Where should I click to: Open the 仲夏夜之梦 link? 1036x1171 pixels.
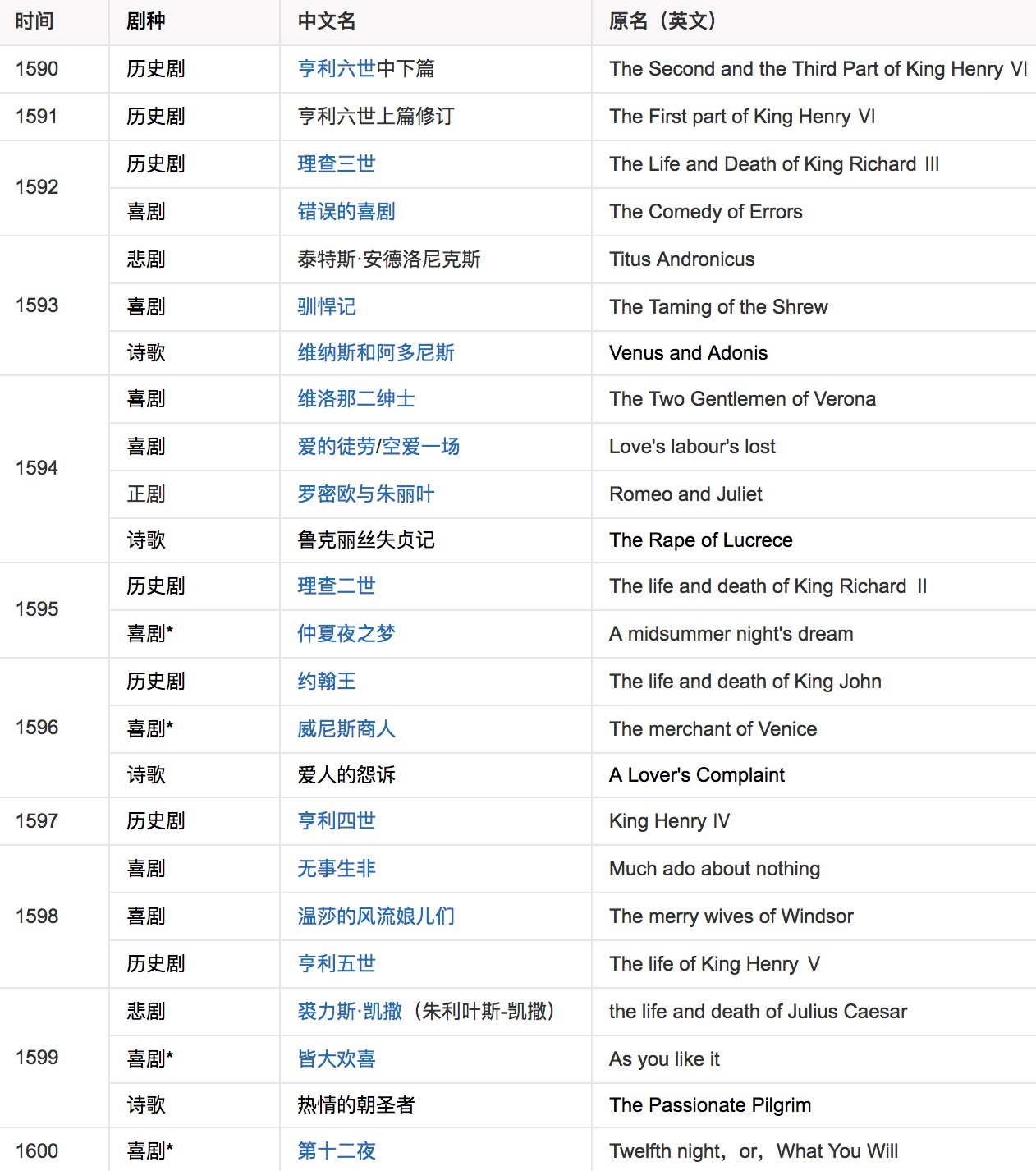346,634
